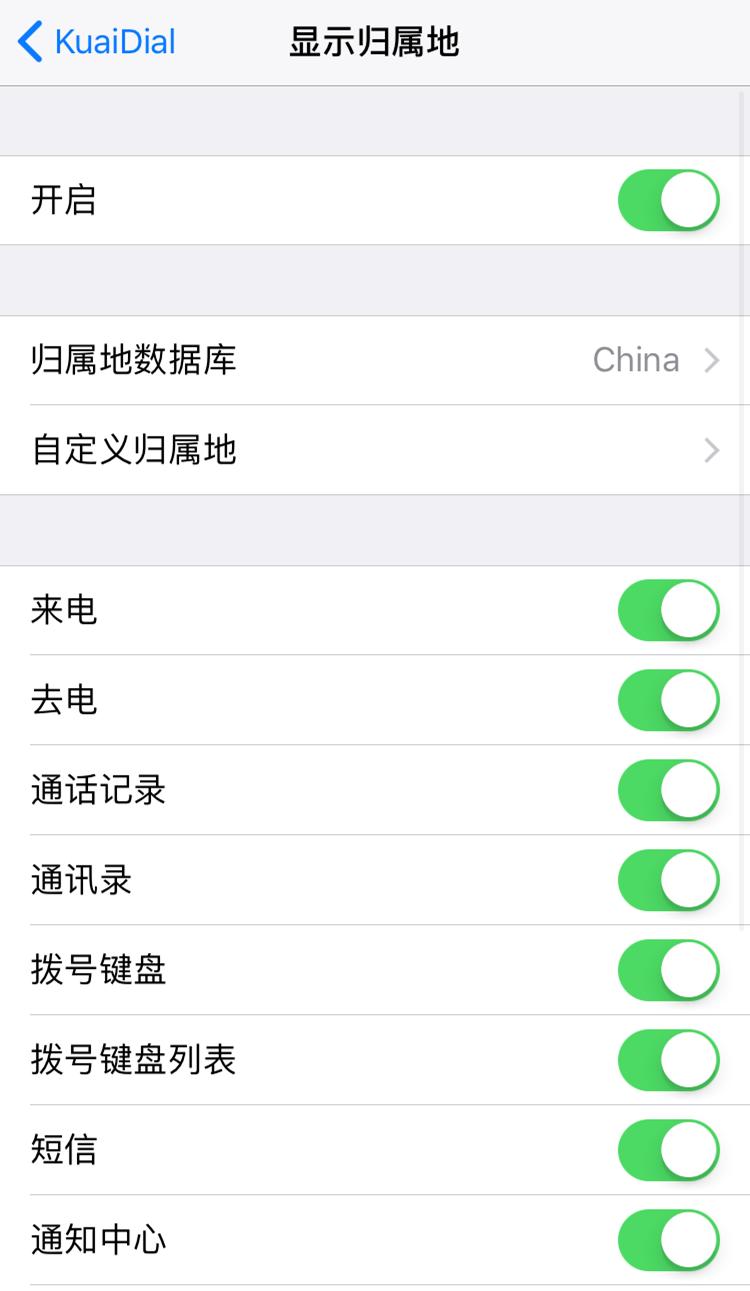Turn off the 去电 switch
750x1291 pixels.
pyautogui.click(x=668, y=700)
